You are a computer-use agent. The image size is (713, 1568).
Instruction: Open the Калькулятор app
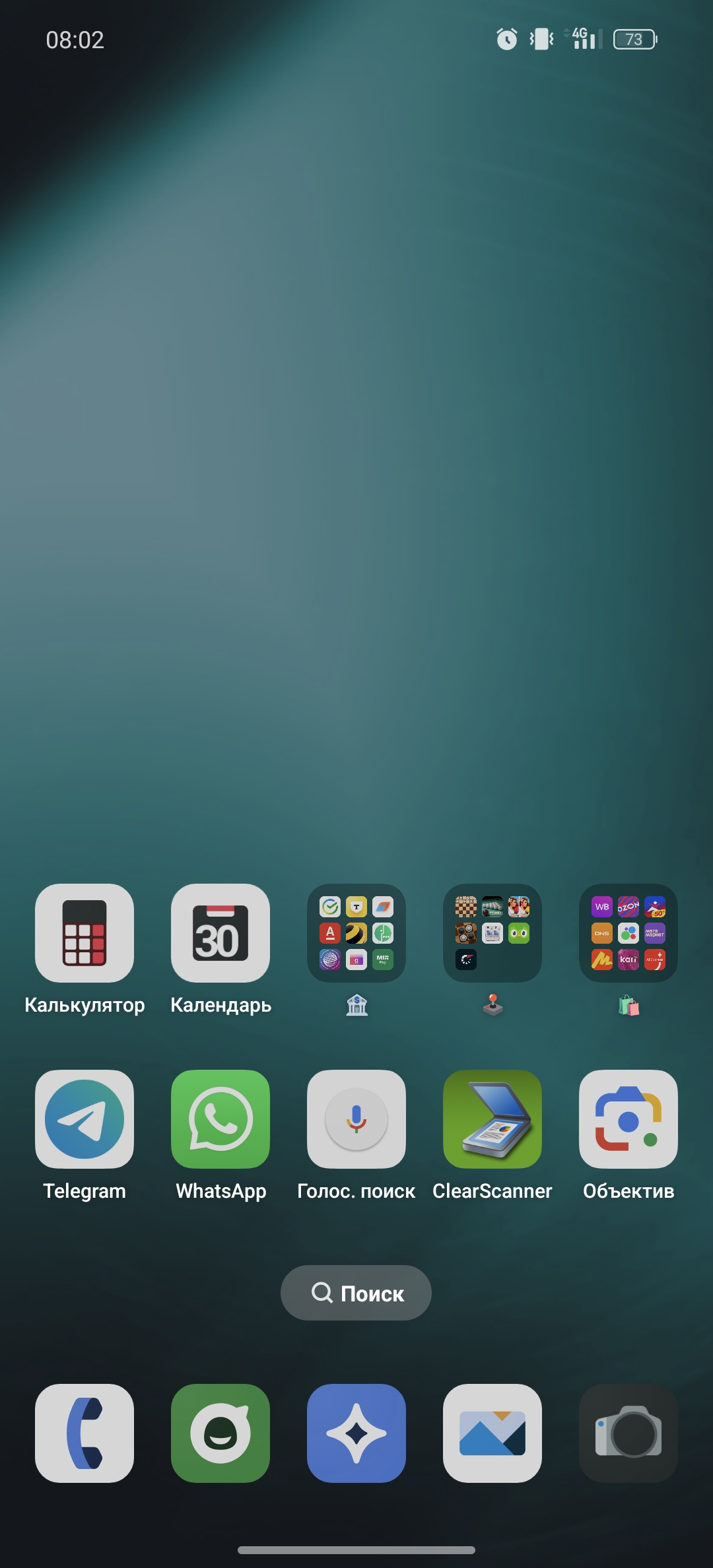pyautogui.click(x=85, y=932)
